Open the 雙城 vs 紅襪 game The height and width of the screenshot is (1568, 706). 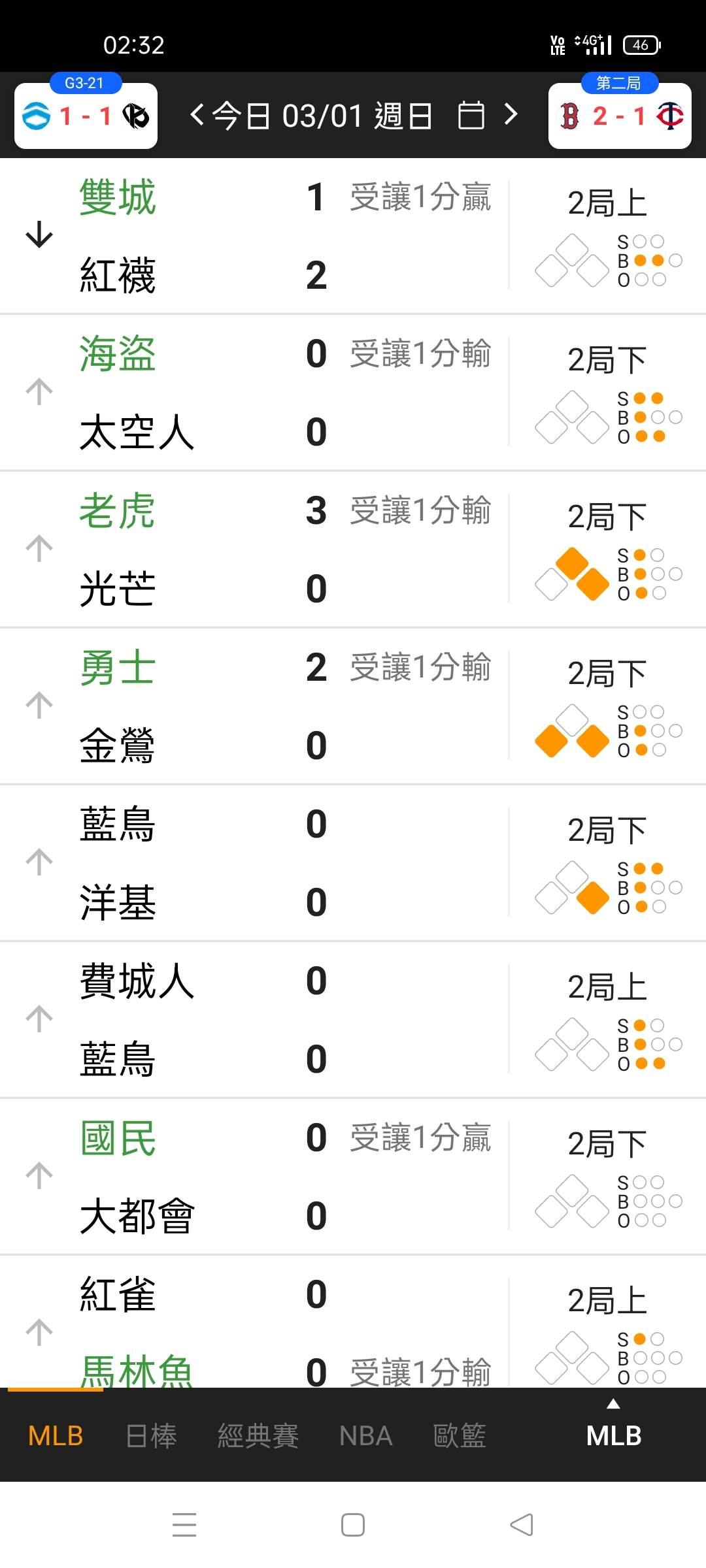353,236
